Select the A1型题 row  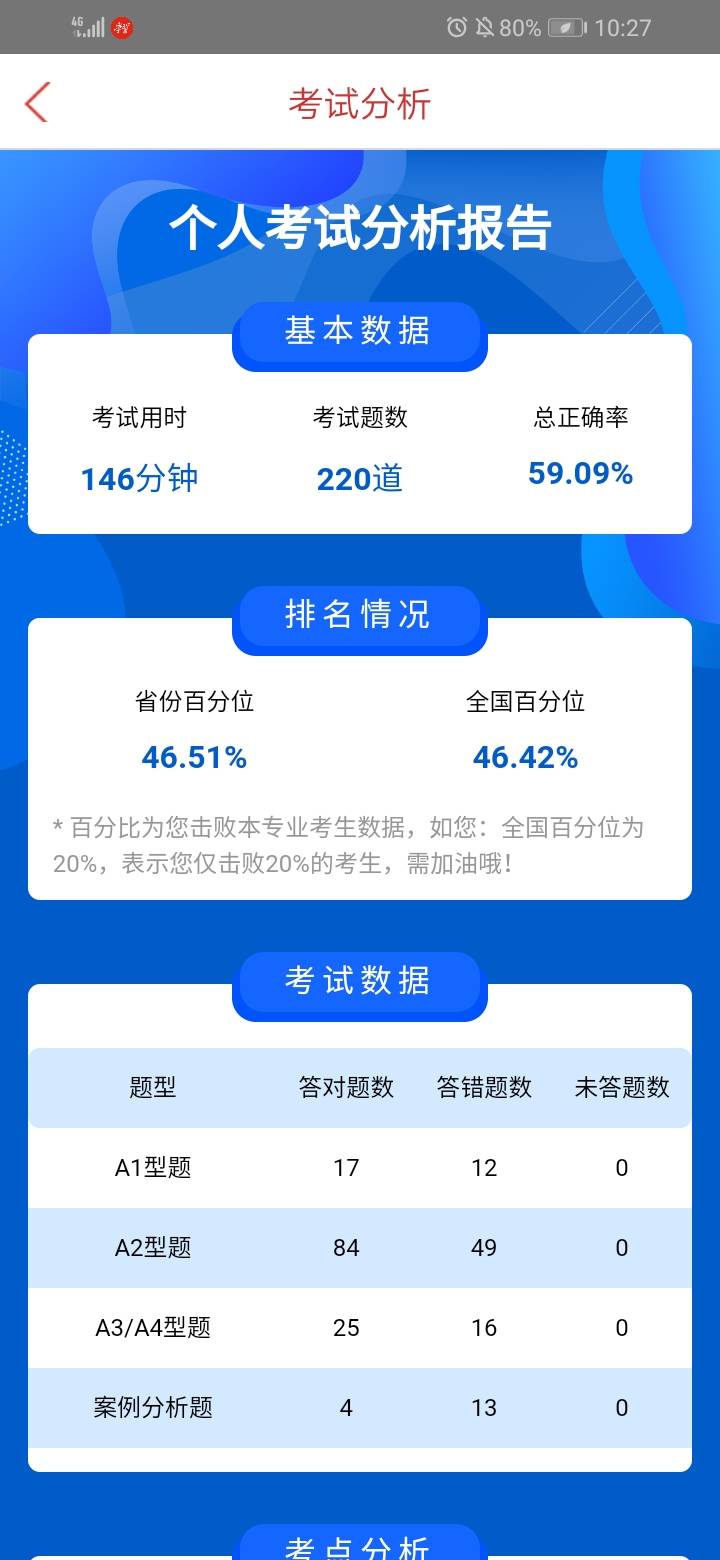point(152,1167)
